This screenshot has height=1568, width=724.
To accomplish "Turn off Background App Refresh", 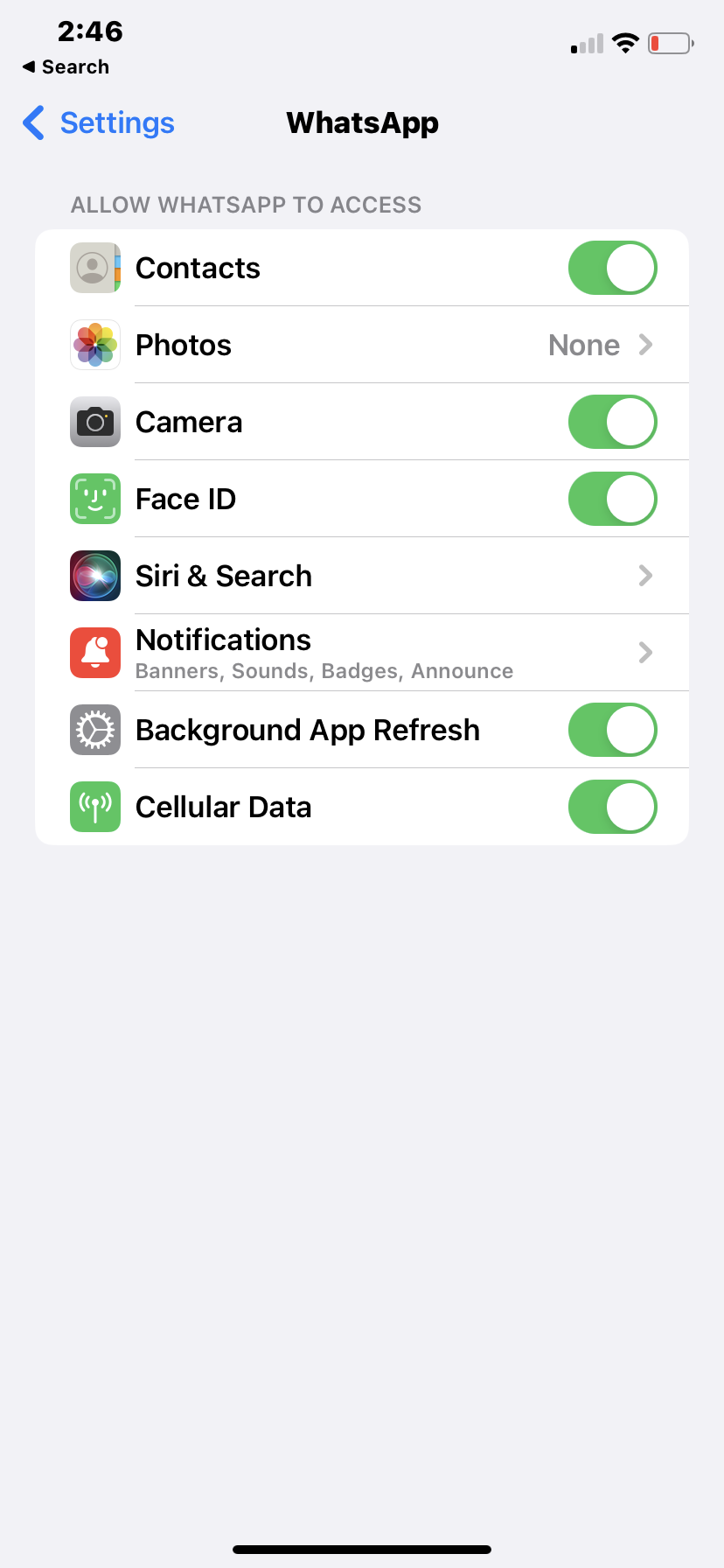I will (x=612, y=730).
